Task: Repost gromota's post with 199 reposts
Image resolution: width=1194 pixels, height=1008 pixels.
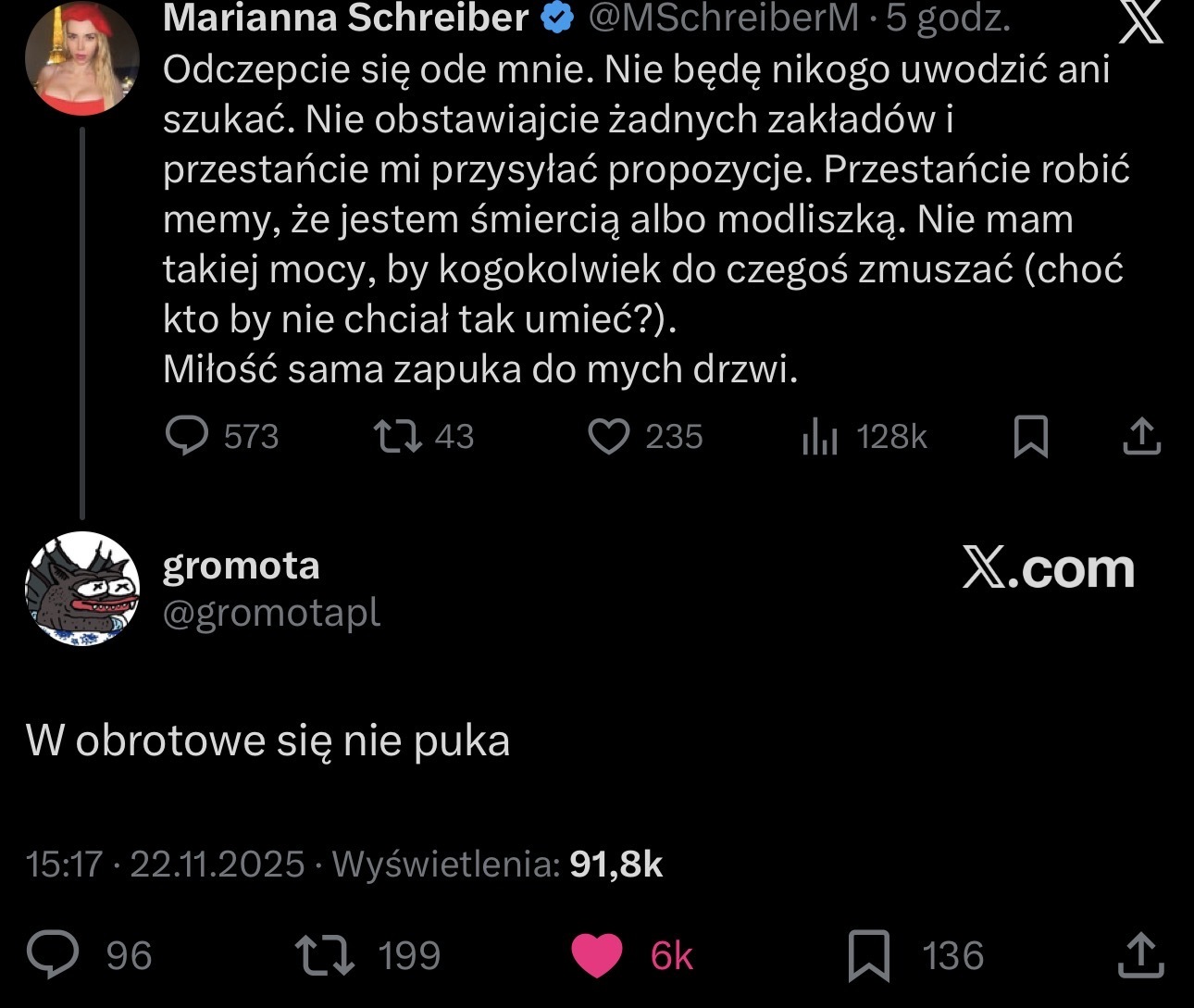Action: 324,955
